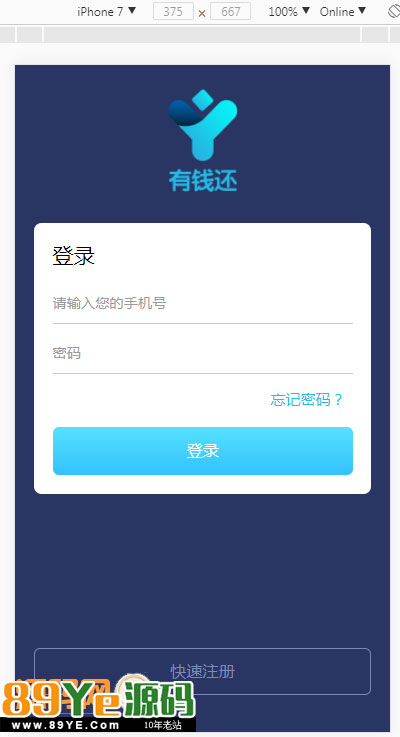This screenshot has width=400, height=737.
Task: Open the Online network dropdown
Action: click(x=343, y=11)
